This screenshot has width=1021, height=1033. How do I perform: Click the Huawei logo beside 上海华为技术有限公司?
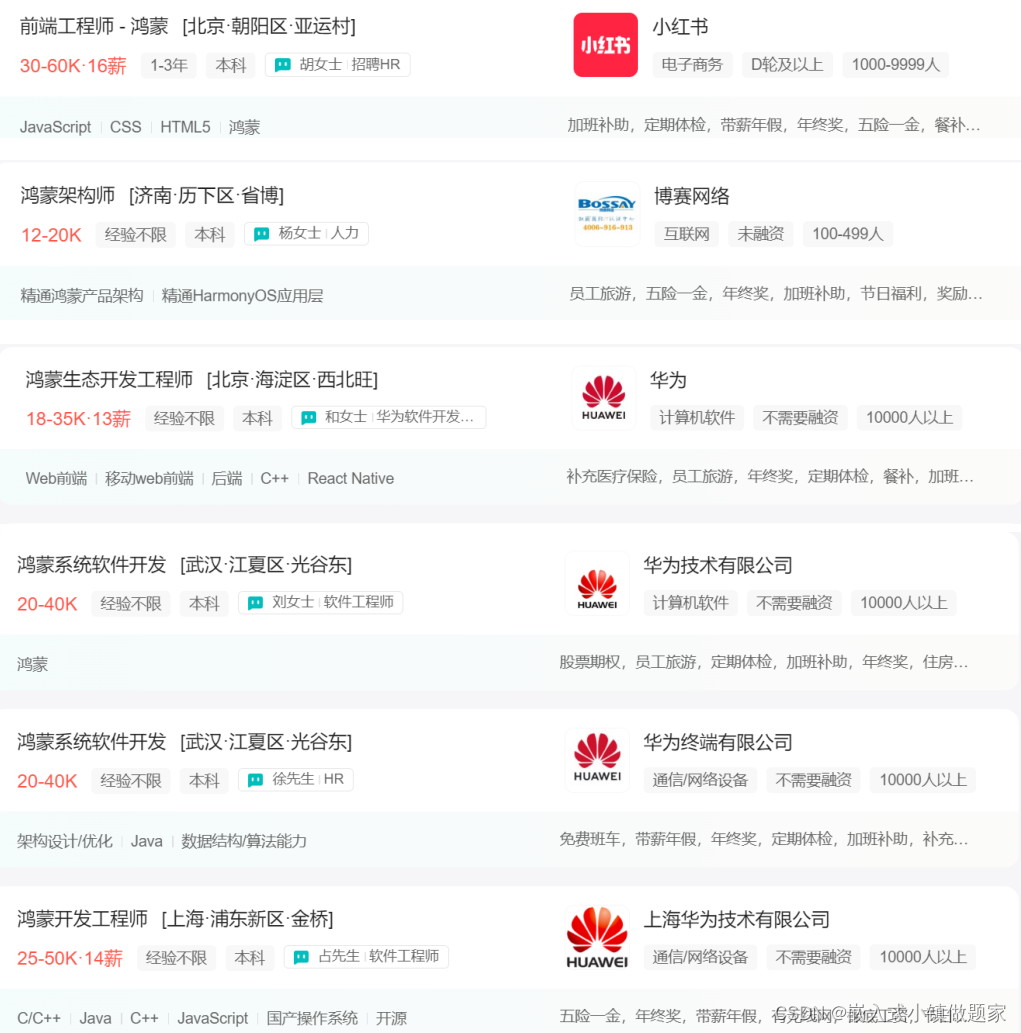tap(597, 936)
